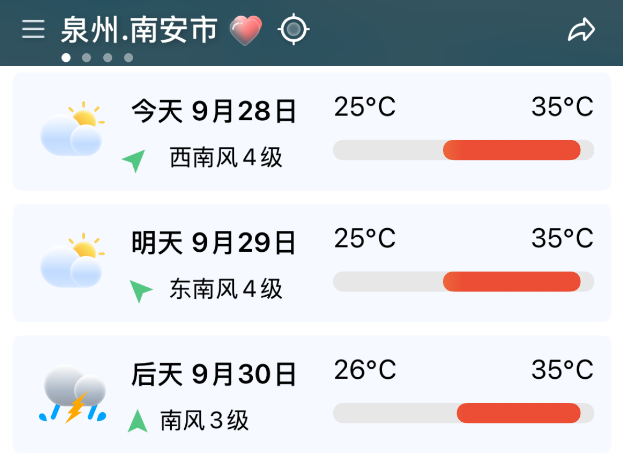The width and height of the screenshot is (623, 459).
Task: Locate current position with target icon
Action: click(294, 29)
